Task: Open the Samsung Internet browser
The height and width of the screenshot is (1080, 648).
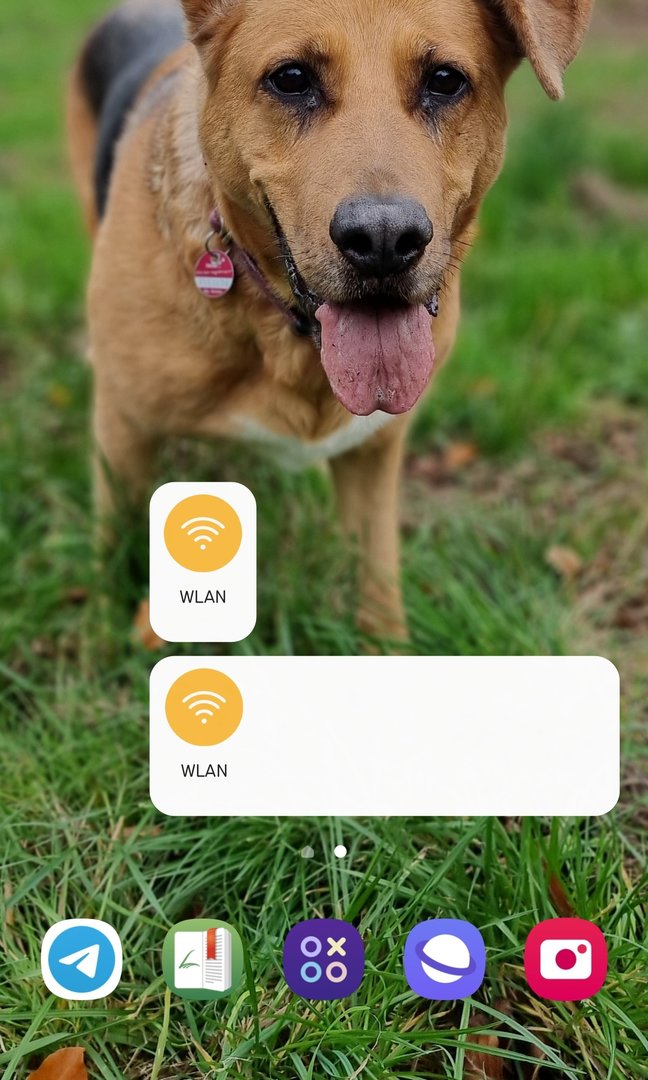Action: click(x=445, y=959)
